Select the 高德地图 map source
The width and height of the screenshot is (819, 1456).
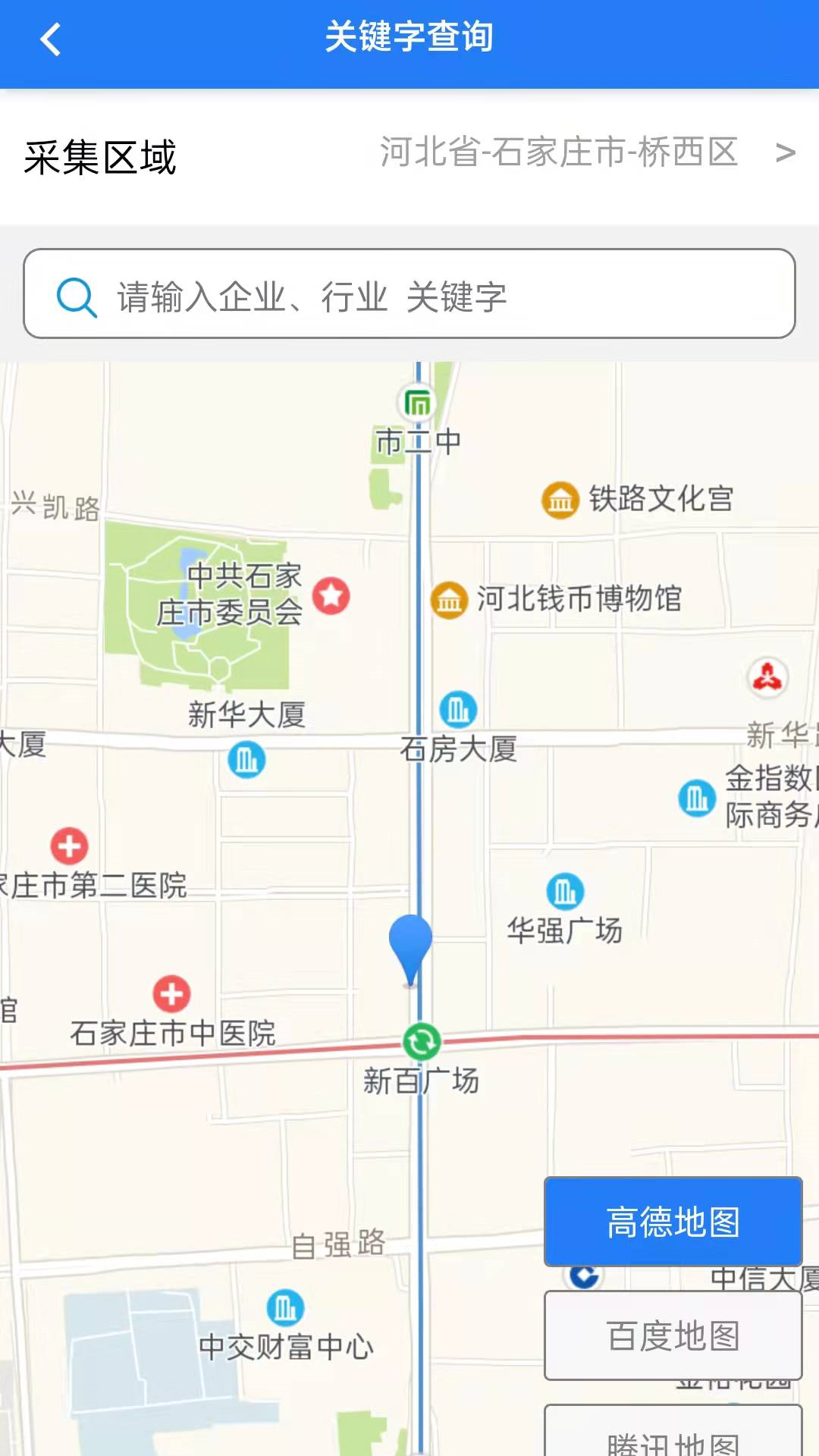tap(673, 1222)
